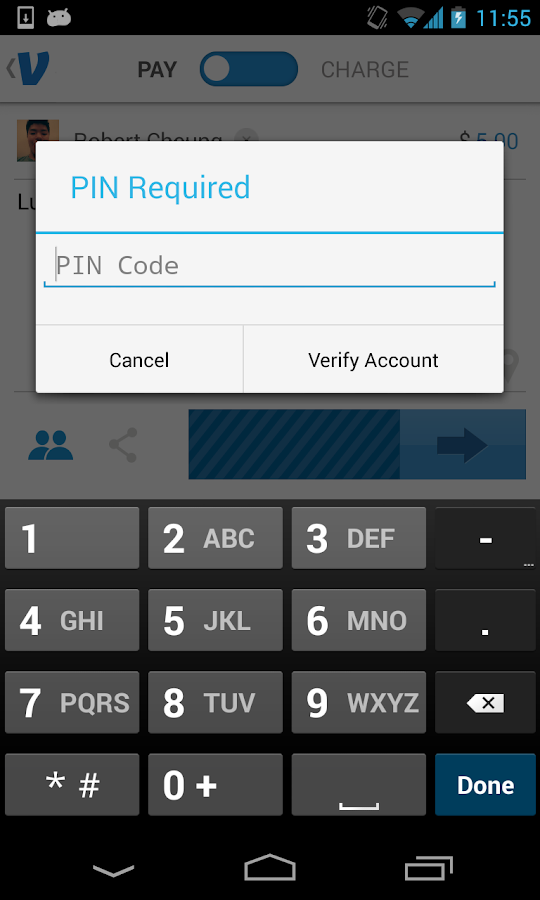Image resolution: width=540 pixels, height=900 pixels.
Task: Cancel the PIN Required dialog
Action: click(139, 360)
